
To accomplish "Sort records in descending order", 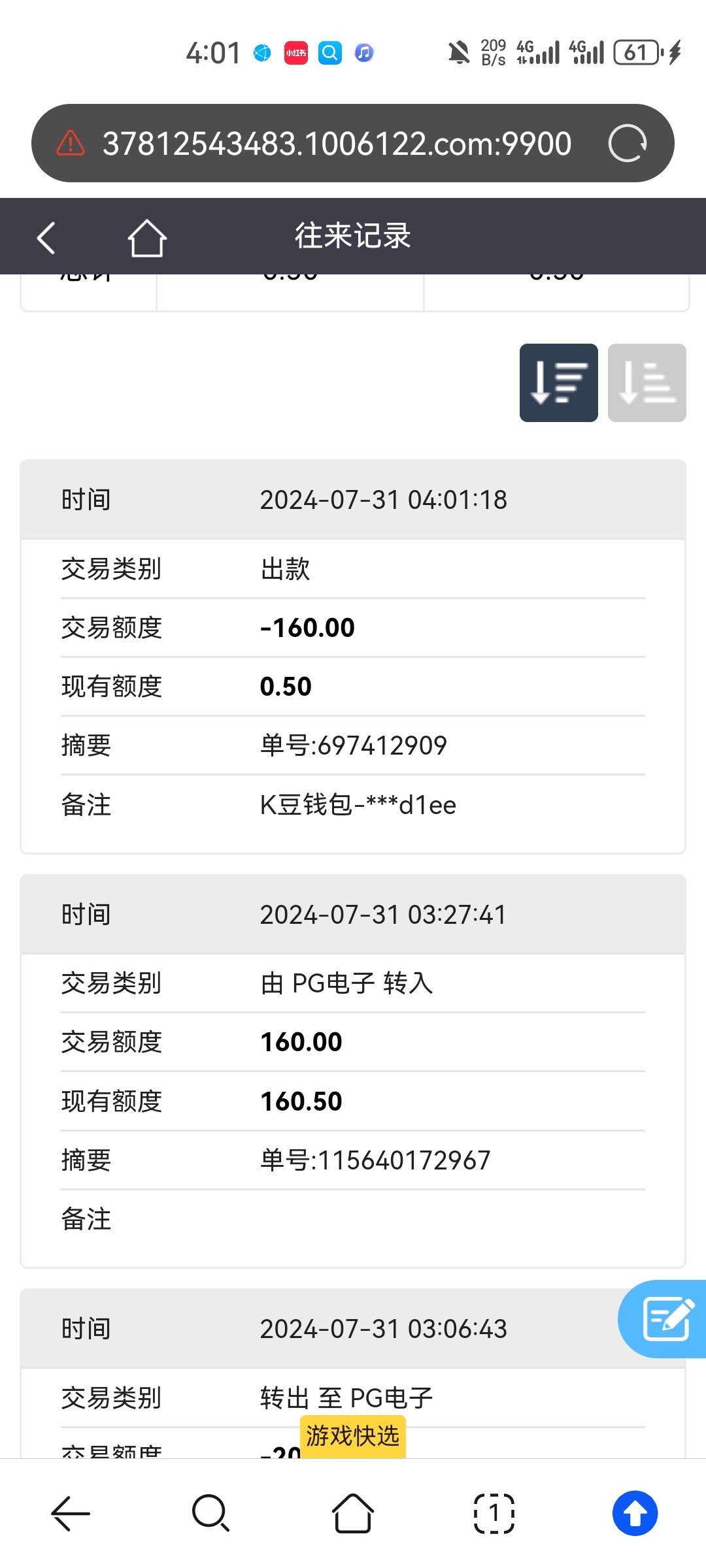I will [x=558, y=383].
